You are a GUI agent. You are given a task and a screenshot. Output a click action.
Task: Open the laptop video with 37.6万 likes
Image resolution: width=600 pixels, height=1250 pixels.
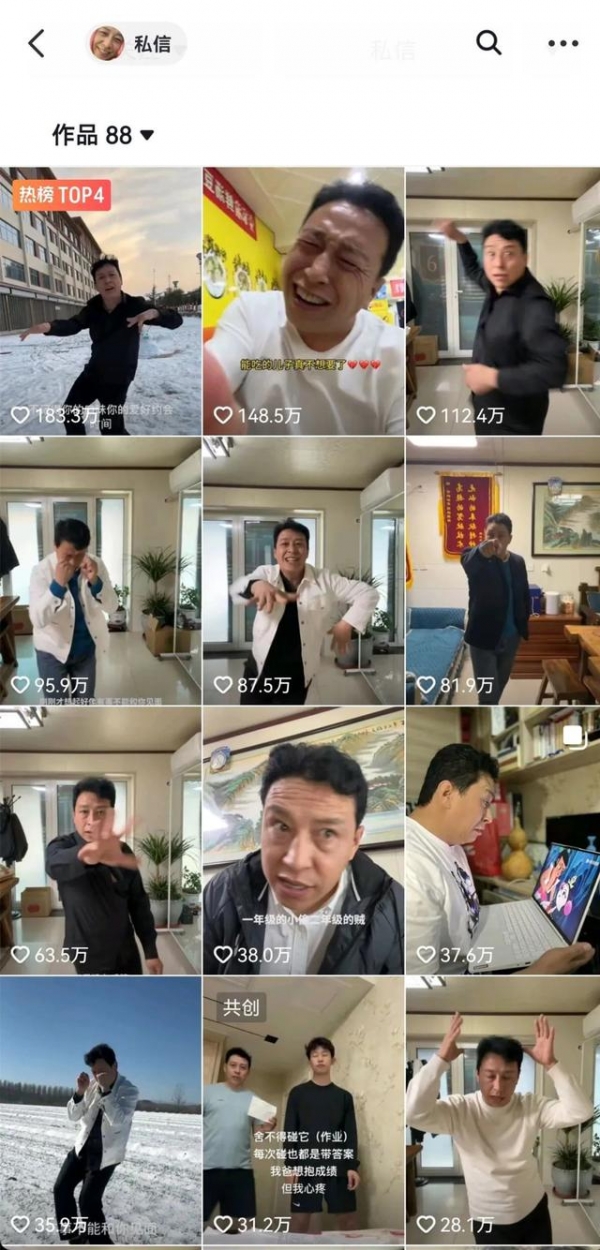[x=503, y=840]
